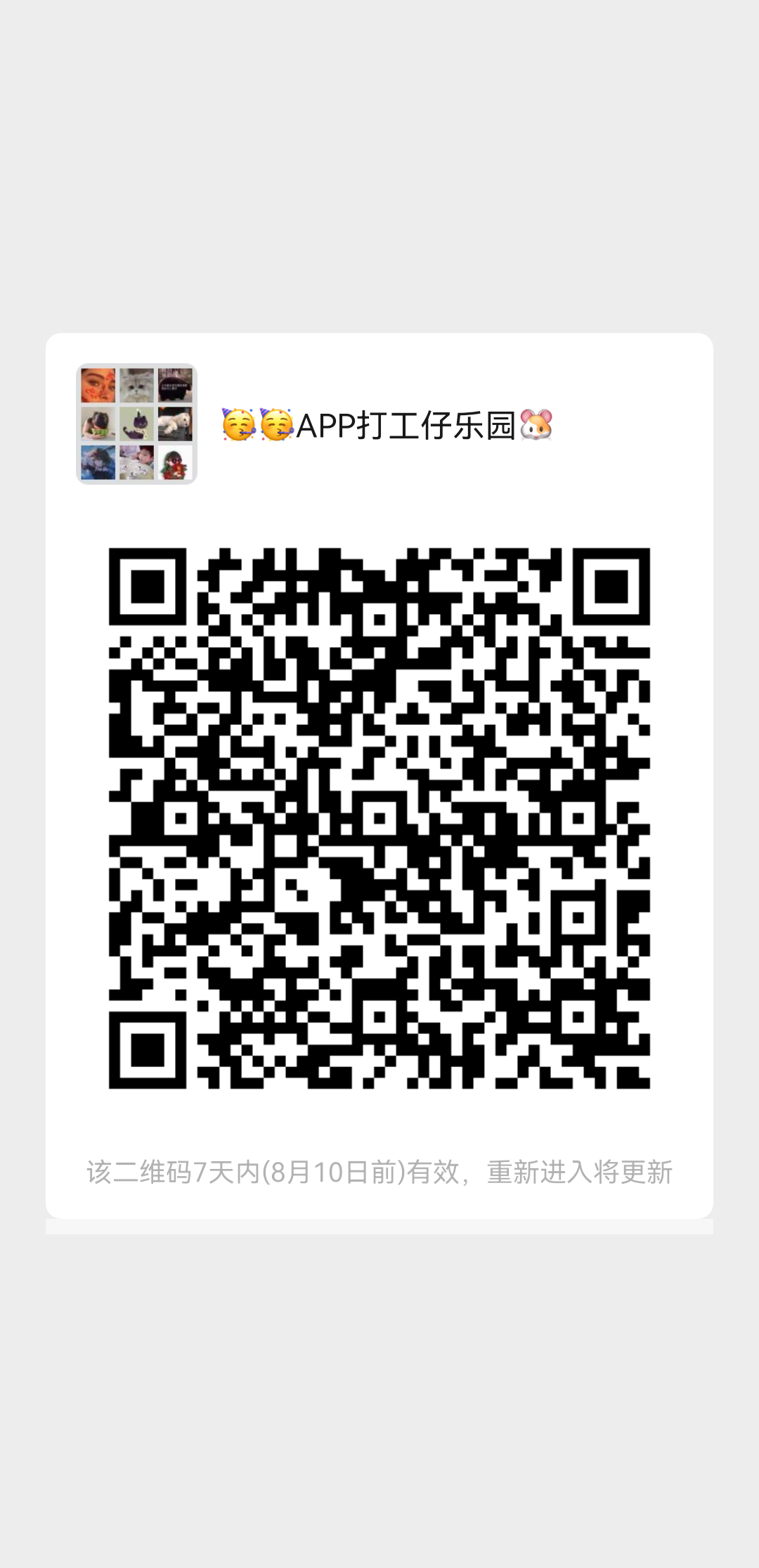This screenshot has height=1568, width=759.
Task: Select the fluffy cat avatar thumbnail
Action: [x=136, y=385]
